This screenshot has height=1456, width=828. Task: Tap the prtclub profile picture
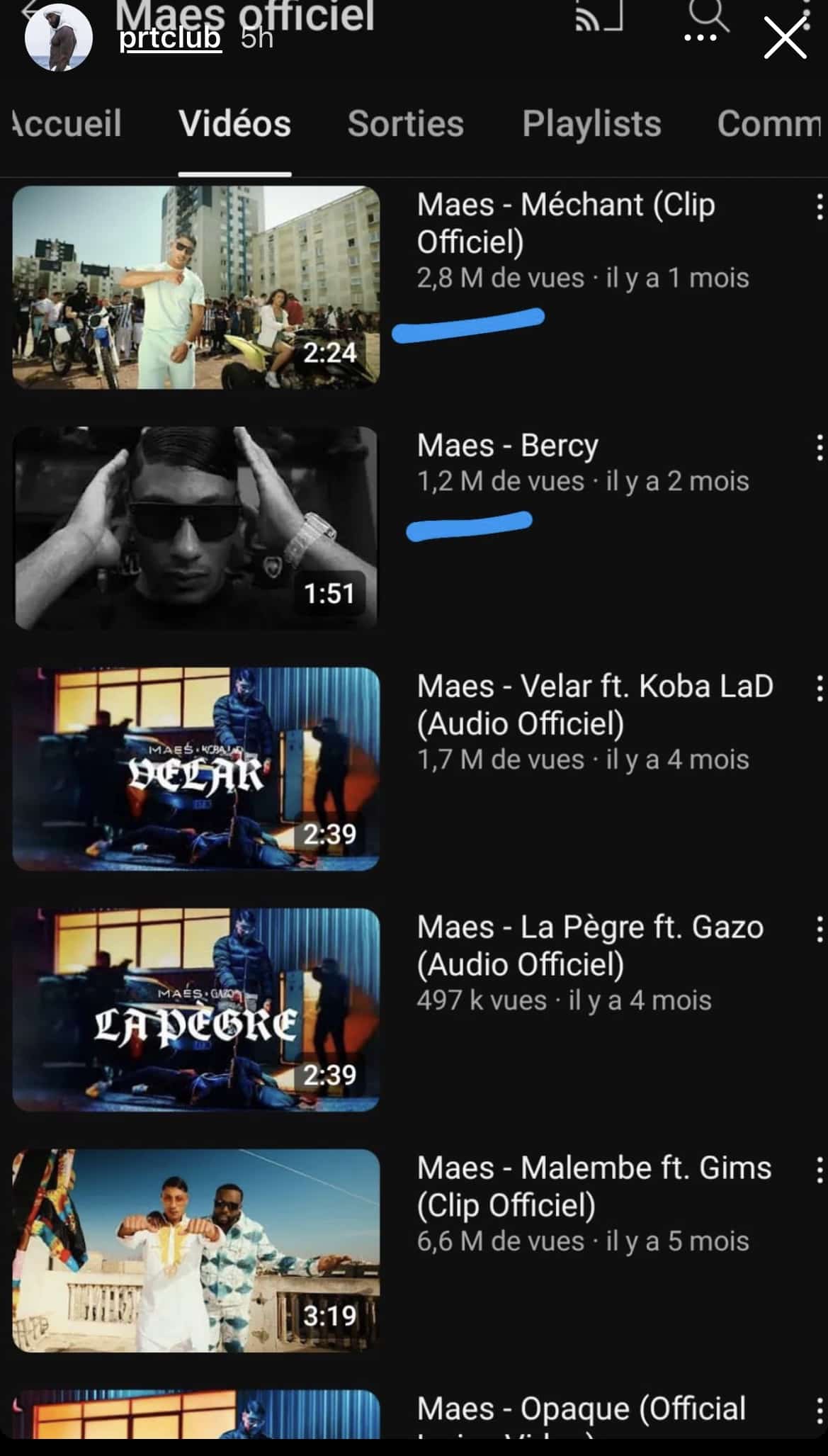(x=59, y=38)
